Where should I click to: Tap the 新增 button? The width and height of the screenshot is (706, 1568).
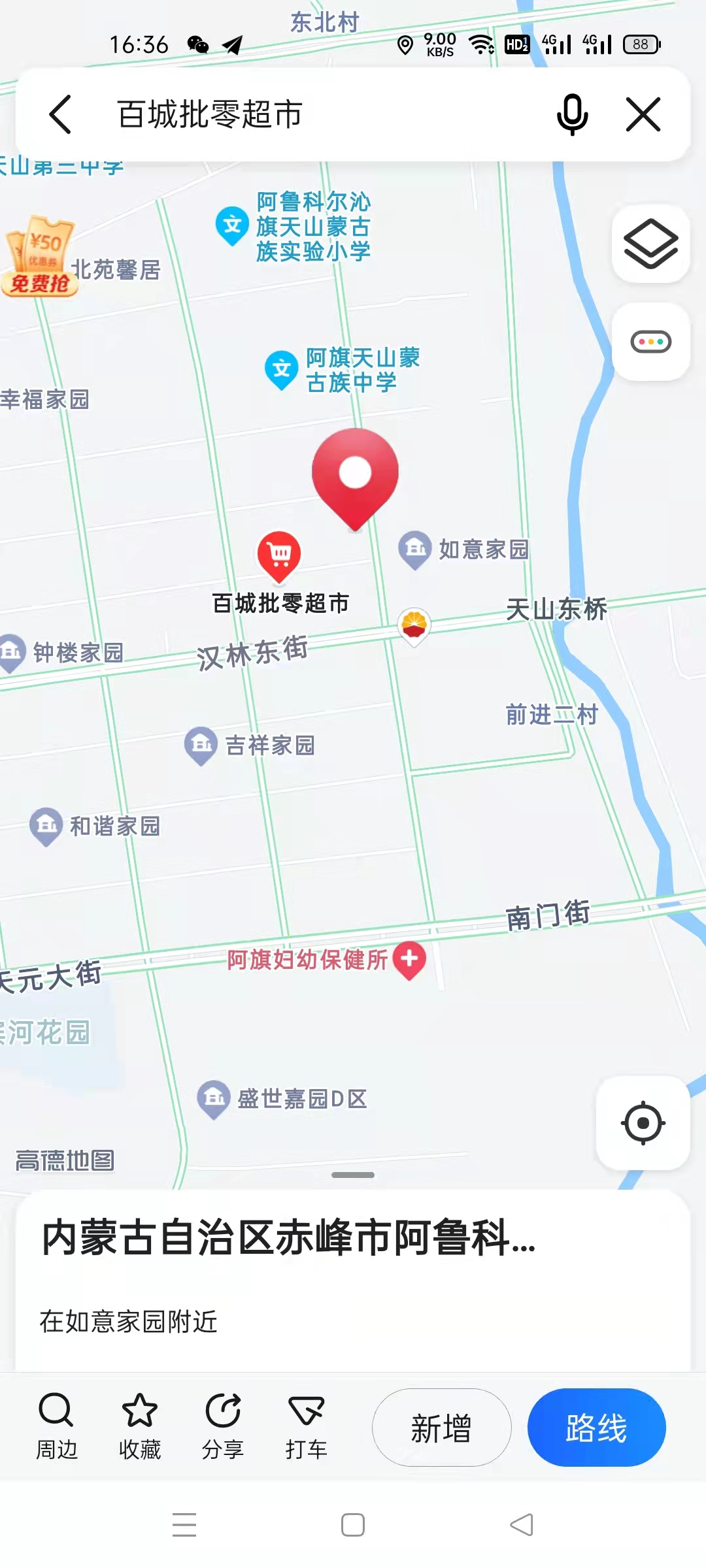tap(441, 1428)
